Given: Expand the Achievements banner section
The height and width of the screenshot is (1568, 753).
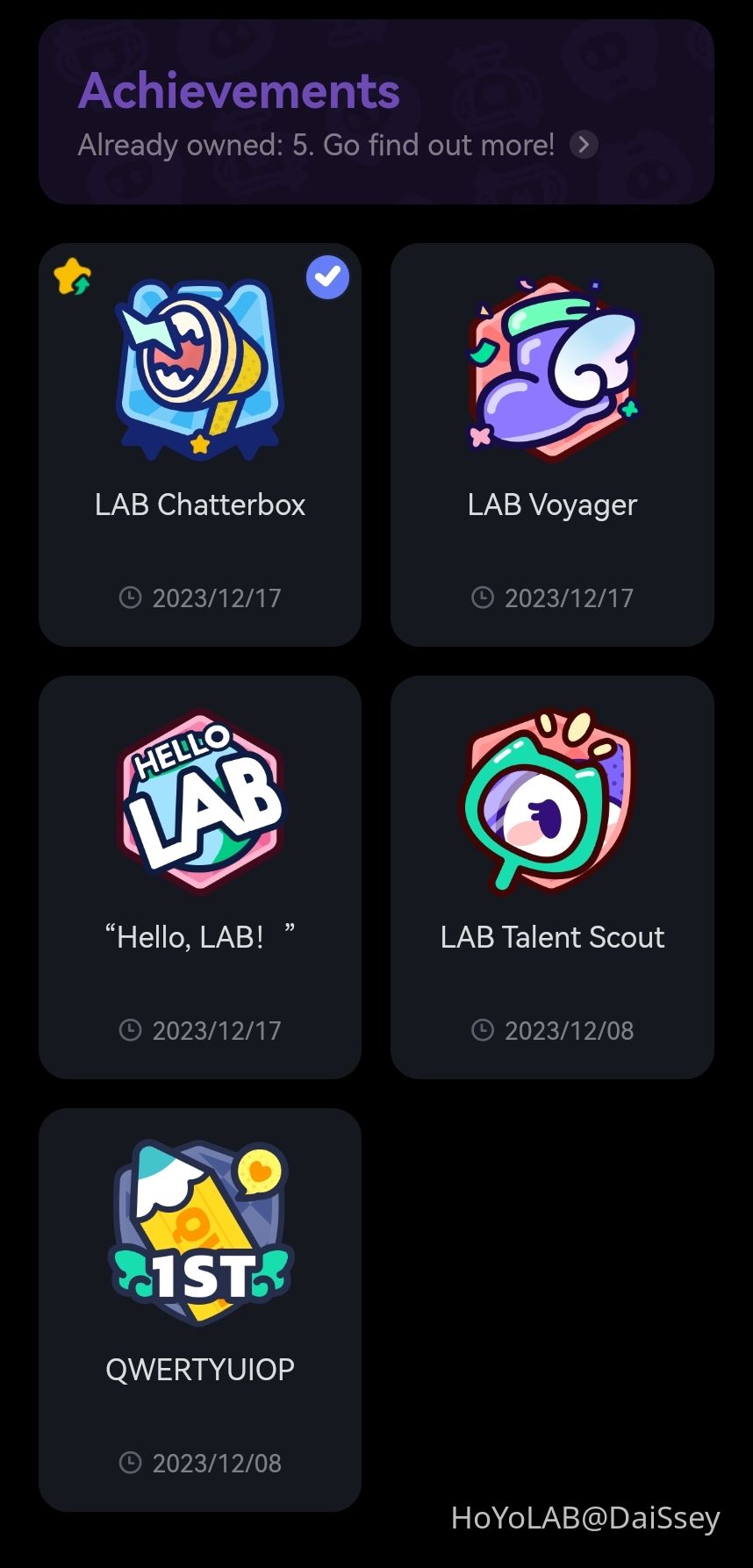Looking at the screenshot, I should (x=376, y=110).
